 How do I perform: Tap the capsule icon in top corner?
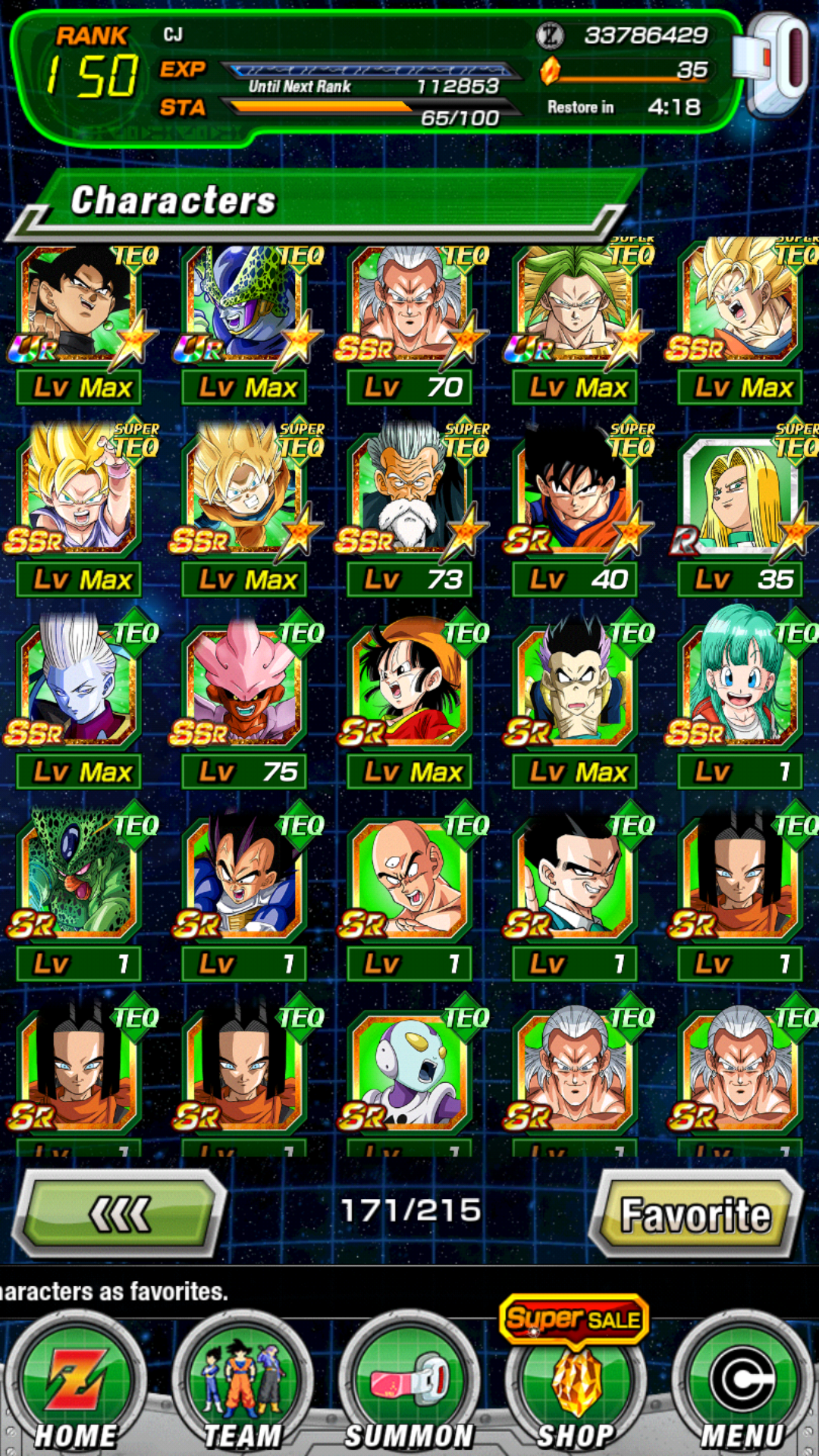[x=775, y=64]
